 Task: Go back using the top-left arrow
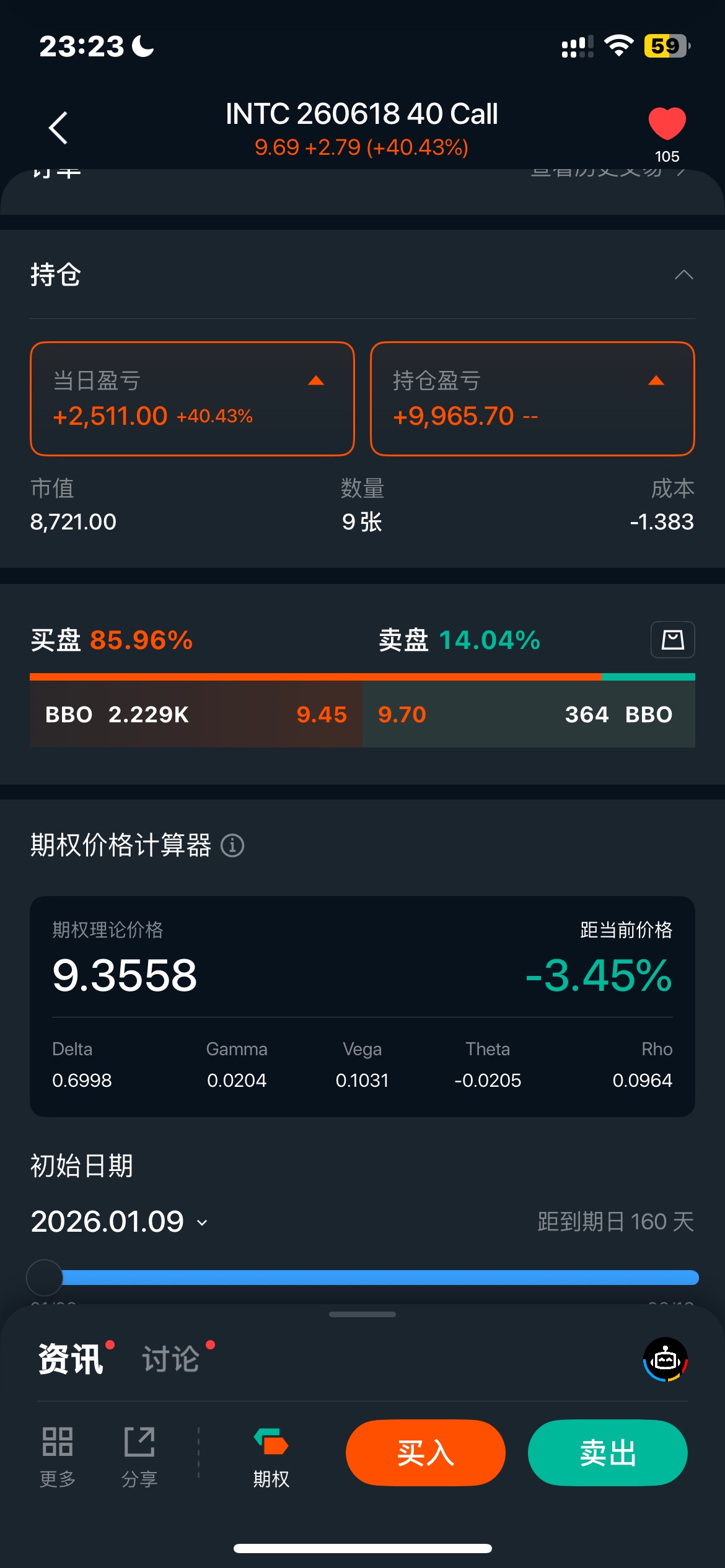58,128
